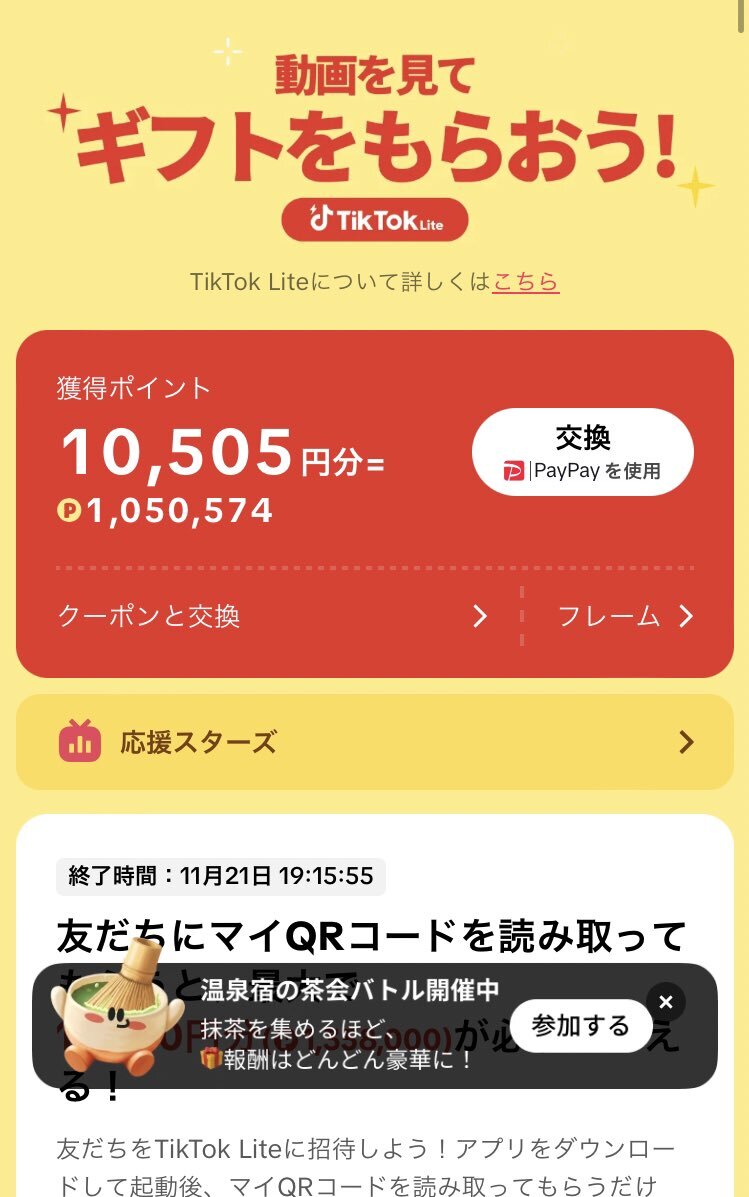Tap 参加する to join the tea battle
The height and width of the screenshot is (1197, 749).
pyautogui.click(x=580, y=1025)
